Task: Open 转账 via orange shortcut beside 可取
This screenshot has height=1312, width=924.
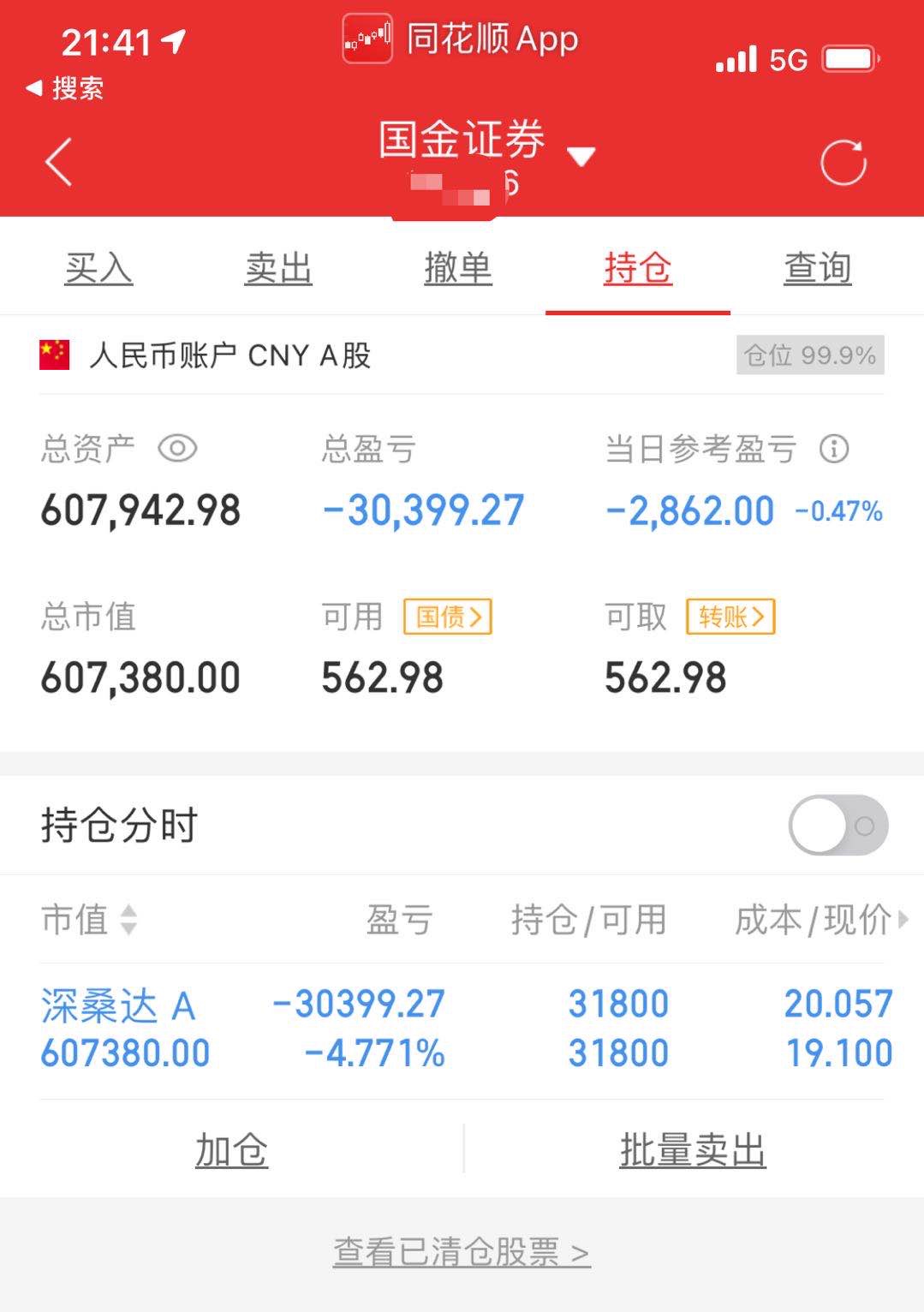Action: coord(729,616)
